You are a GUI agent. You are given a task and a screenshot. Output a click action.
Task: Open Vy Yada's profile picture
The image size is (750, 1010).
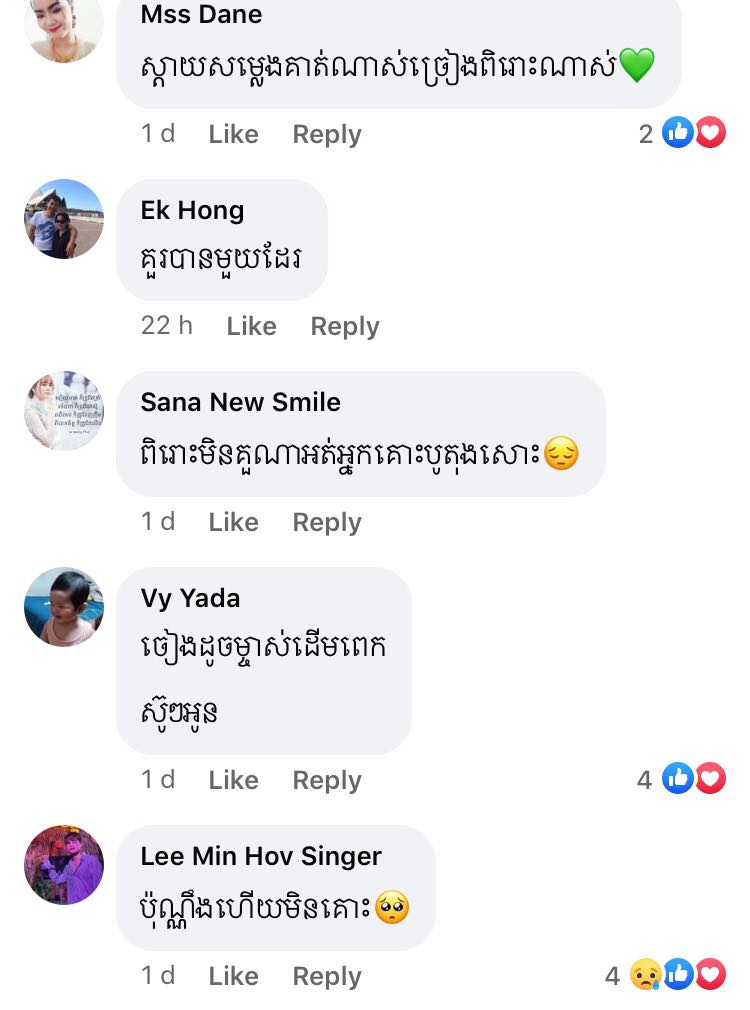[64, 607]
